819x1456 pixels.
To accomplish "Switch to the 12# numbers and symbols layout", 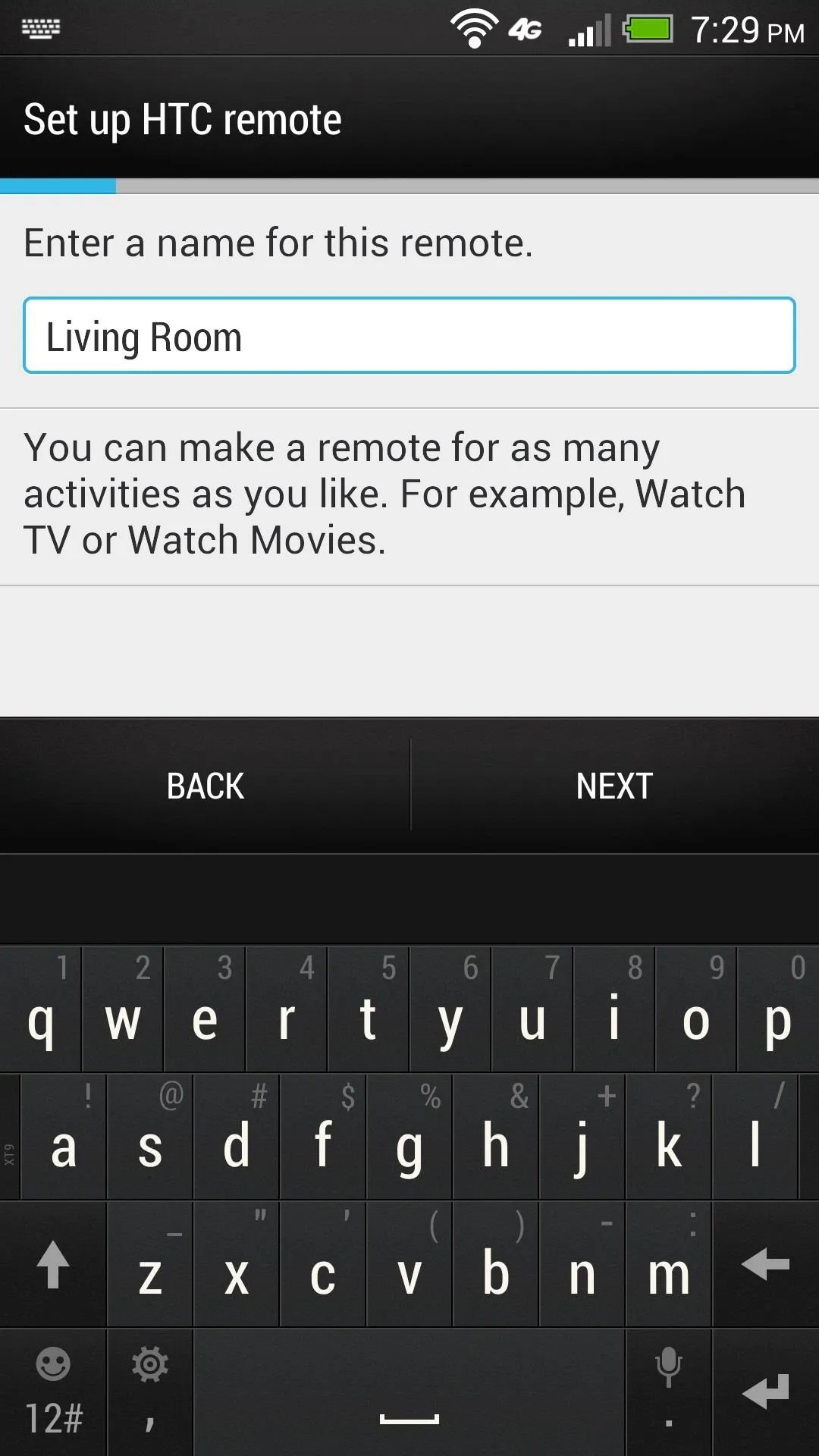I will pos(53,1392).
